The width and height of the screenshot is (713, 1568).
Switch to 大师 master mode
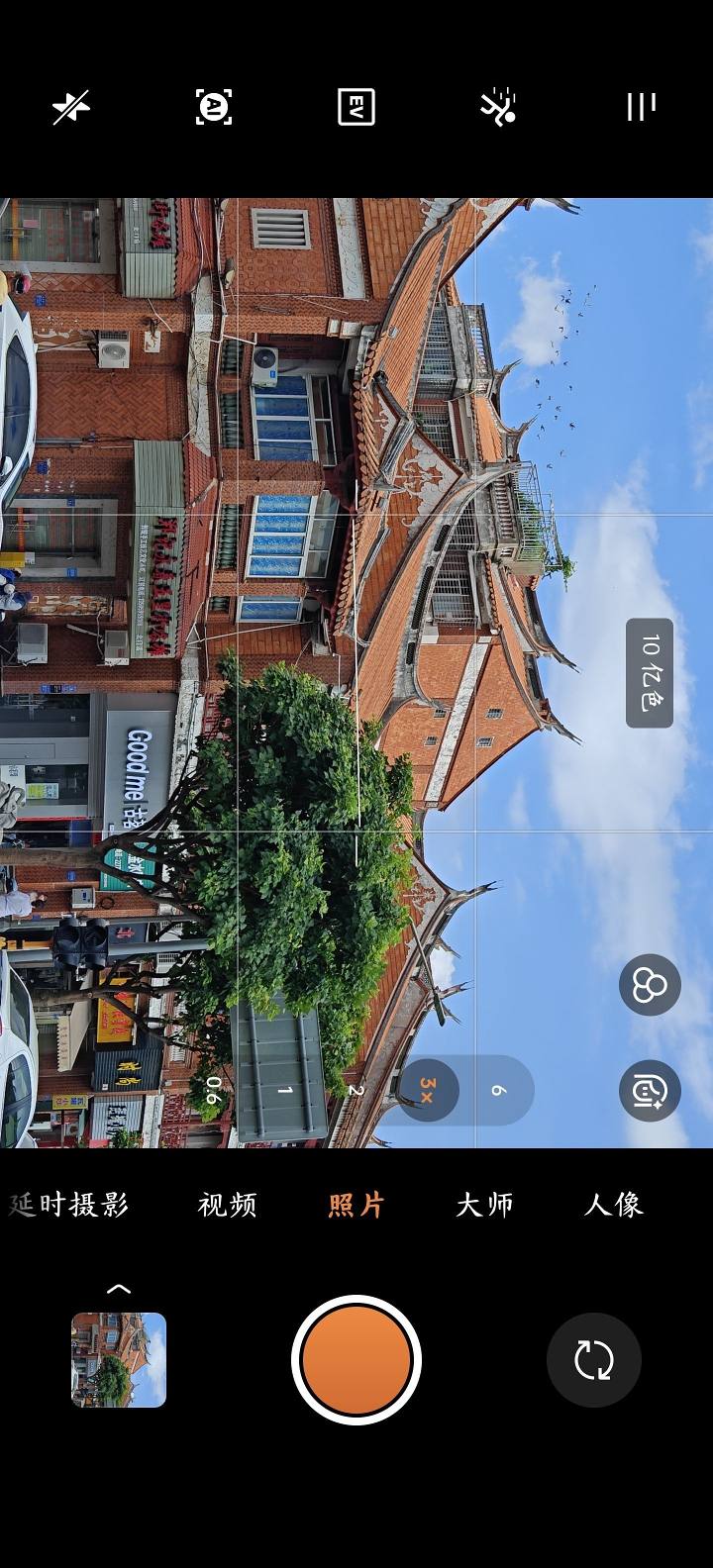click(x=484, y=1205)
